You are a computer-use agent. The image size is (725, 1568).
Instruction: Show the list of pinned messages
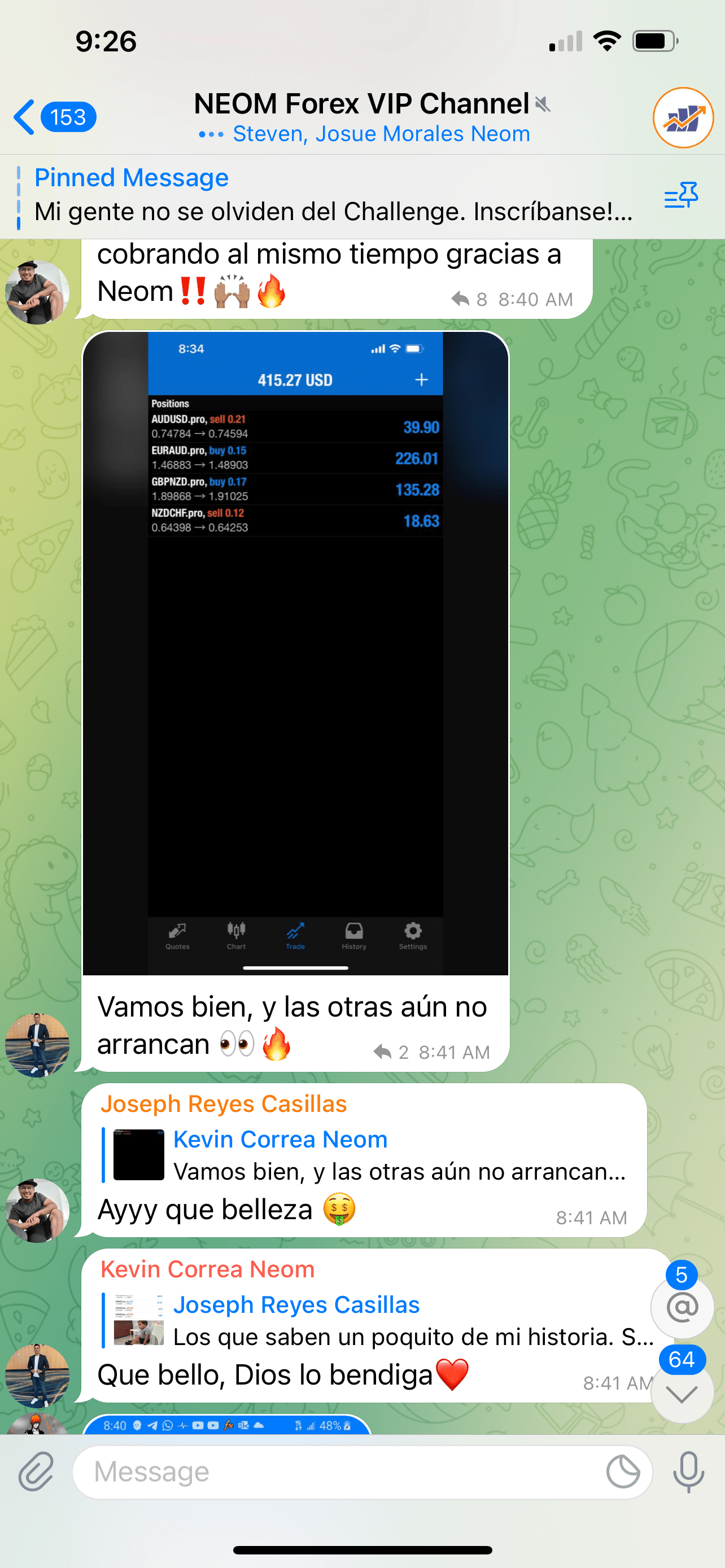point(680,196)
